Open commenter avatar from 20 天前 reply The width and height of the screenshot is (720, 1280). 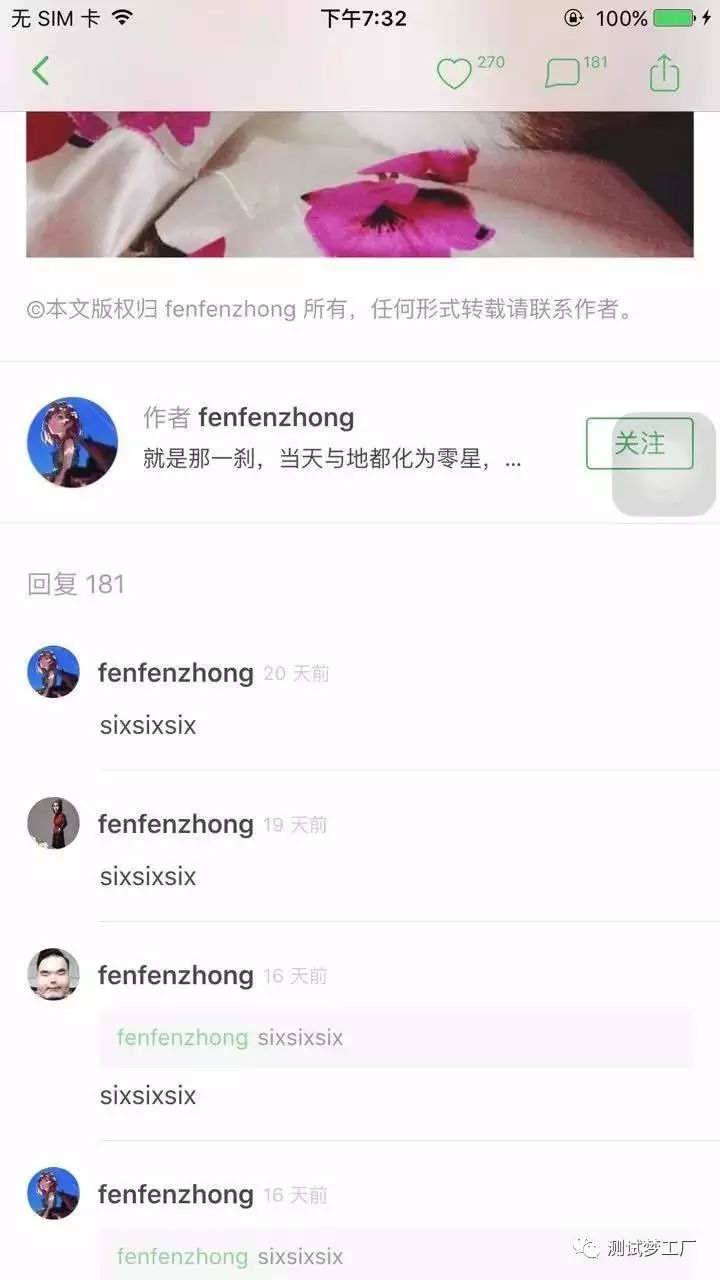click(53, 672)
